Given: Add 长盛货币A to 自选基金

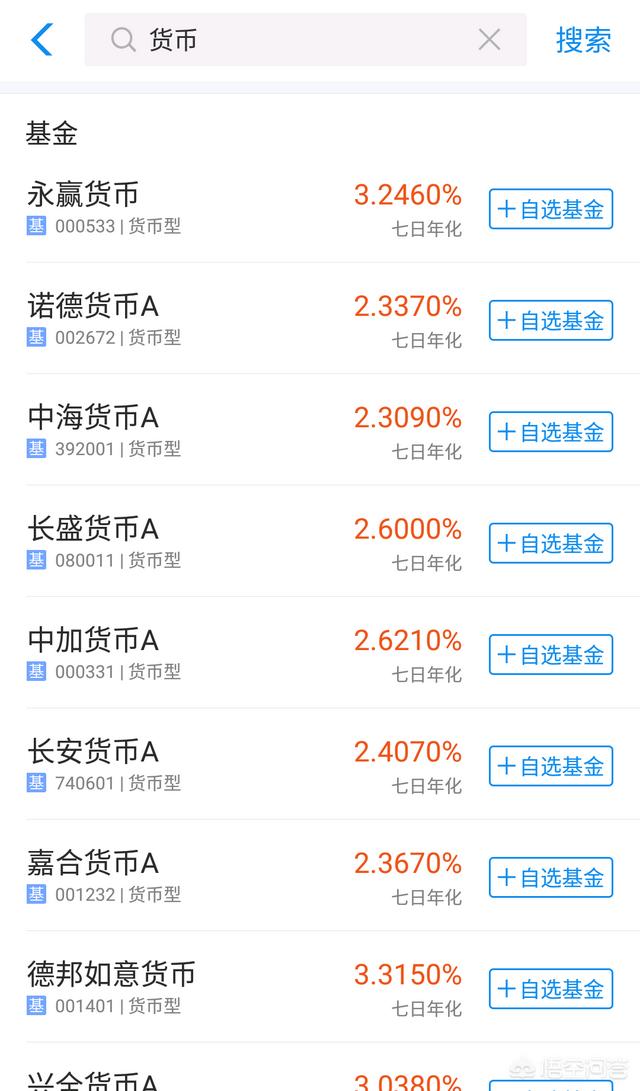Looking at the screenshot, I should [x=550, y=543].
